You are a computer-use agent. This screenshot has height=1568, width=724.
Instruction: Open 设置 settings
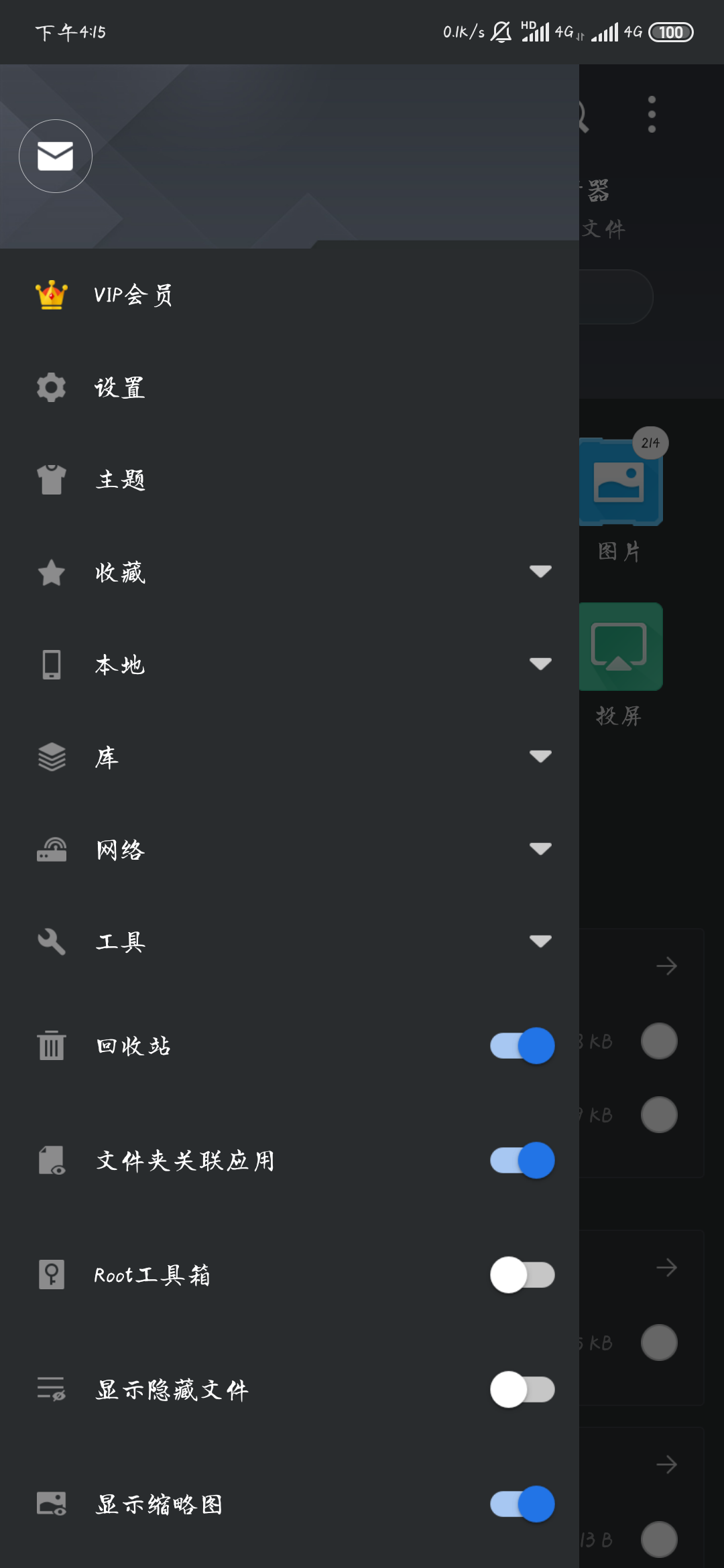(x=121, y=387)
